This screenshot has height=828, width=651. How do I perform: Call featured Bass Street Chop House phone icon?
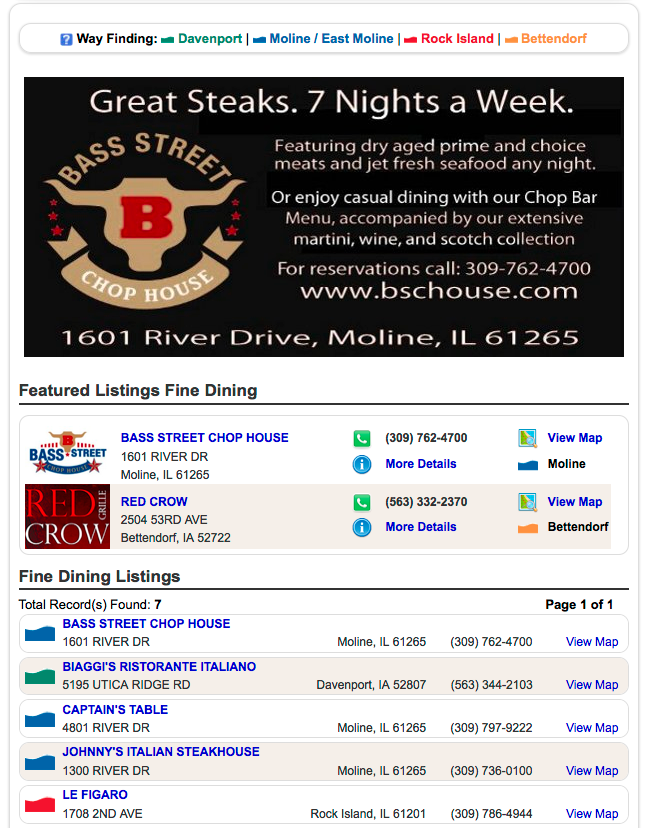tap(362, 438)
